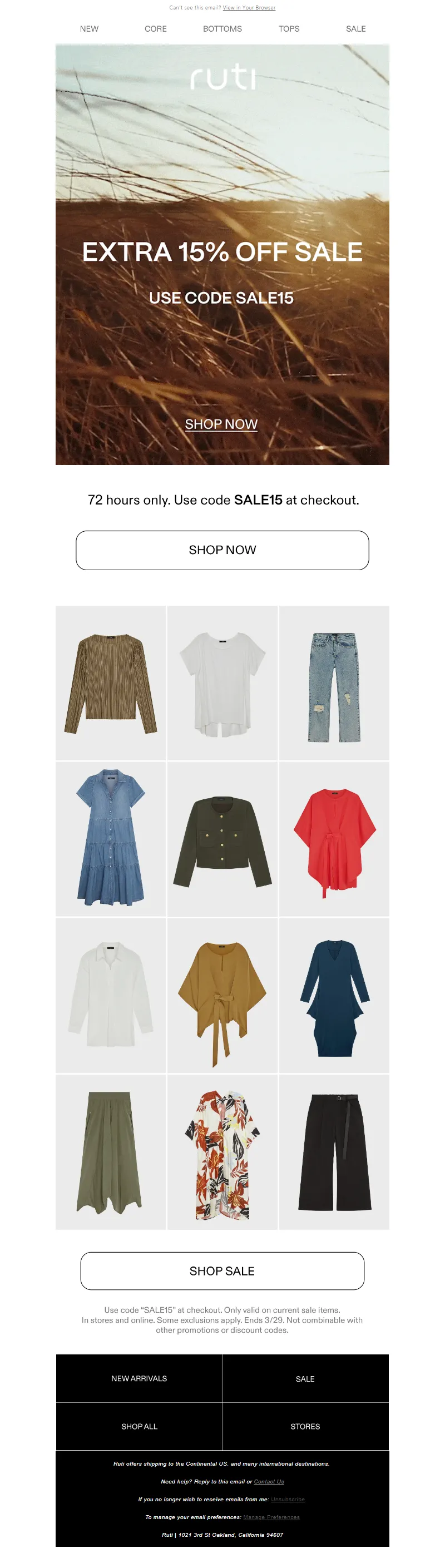Open NEW ARRIVALS in the footer

click(x=139, y=1378)
